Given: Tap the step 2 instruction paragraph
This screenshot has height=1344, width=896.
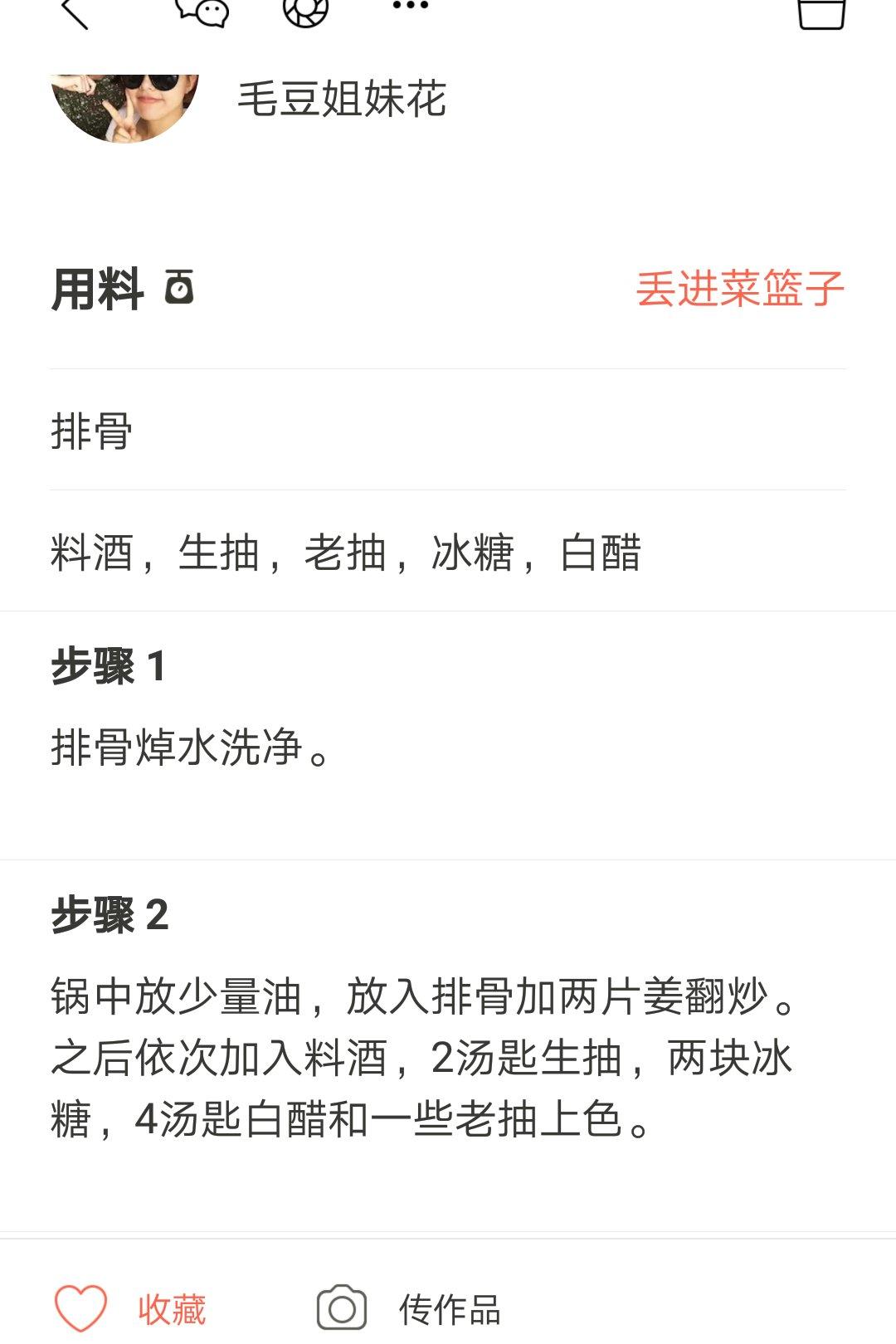Looking at the screenshot, I should pos(423,1054).
